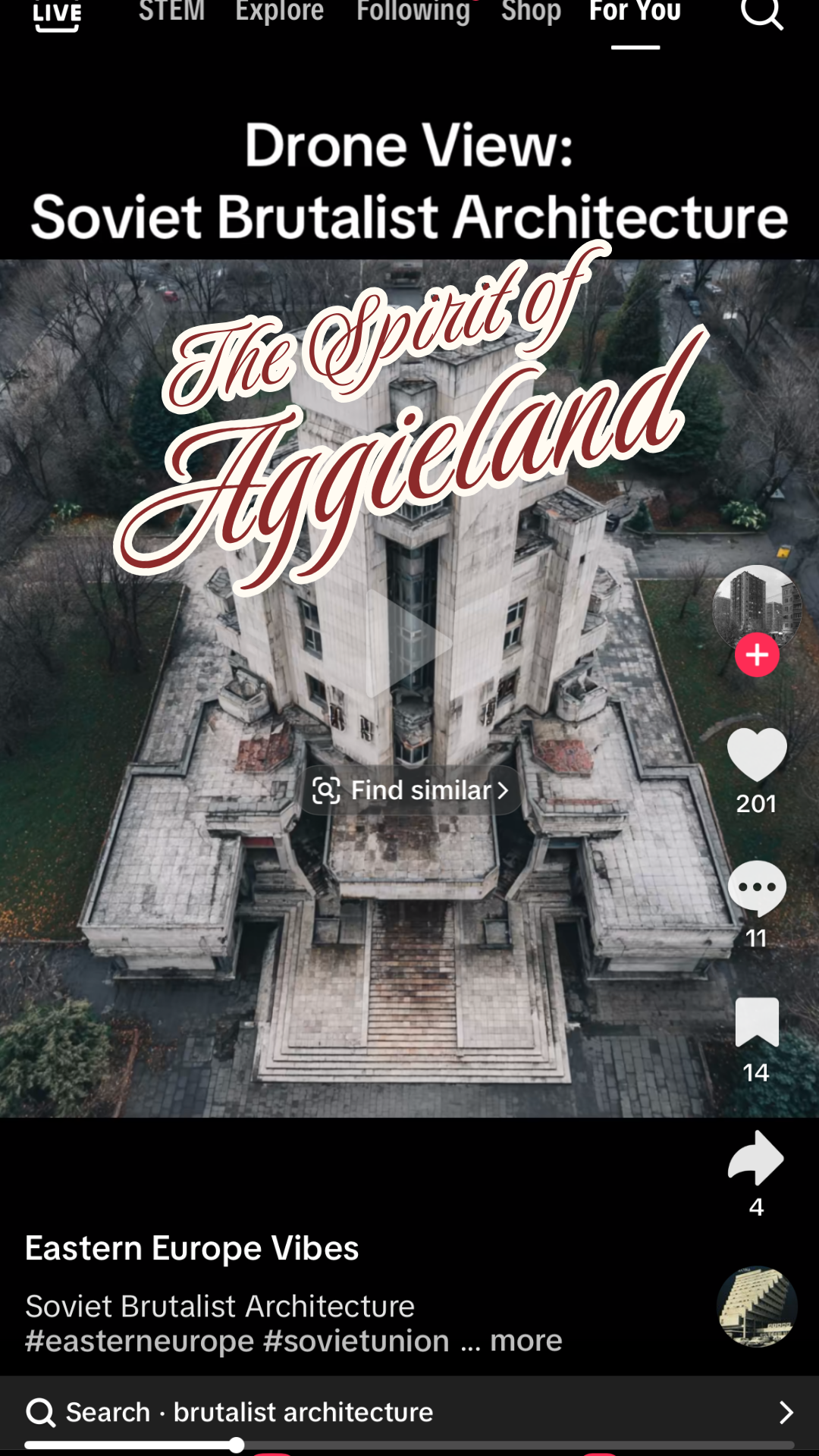Image resolution: width=819 pixels, height=1456 pixels.
Task: Open search via magnifier icon
Action: pyautogui.click(x=761, y=14)
